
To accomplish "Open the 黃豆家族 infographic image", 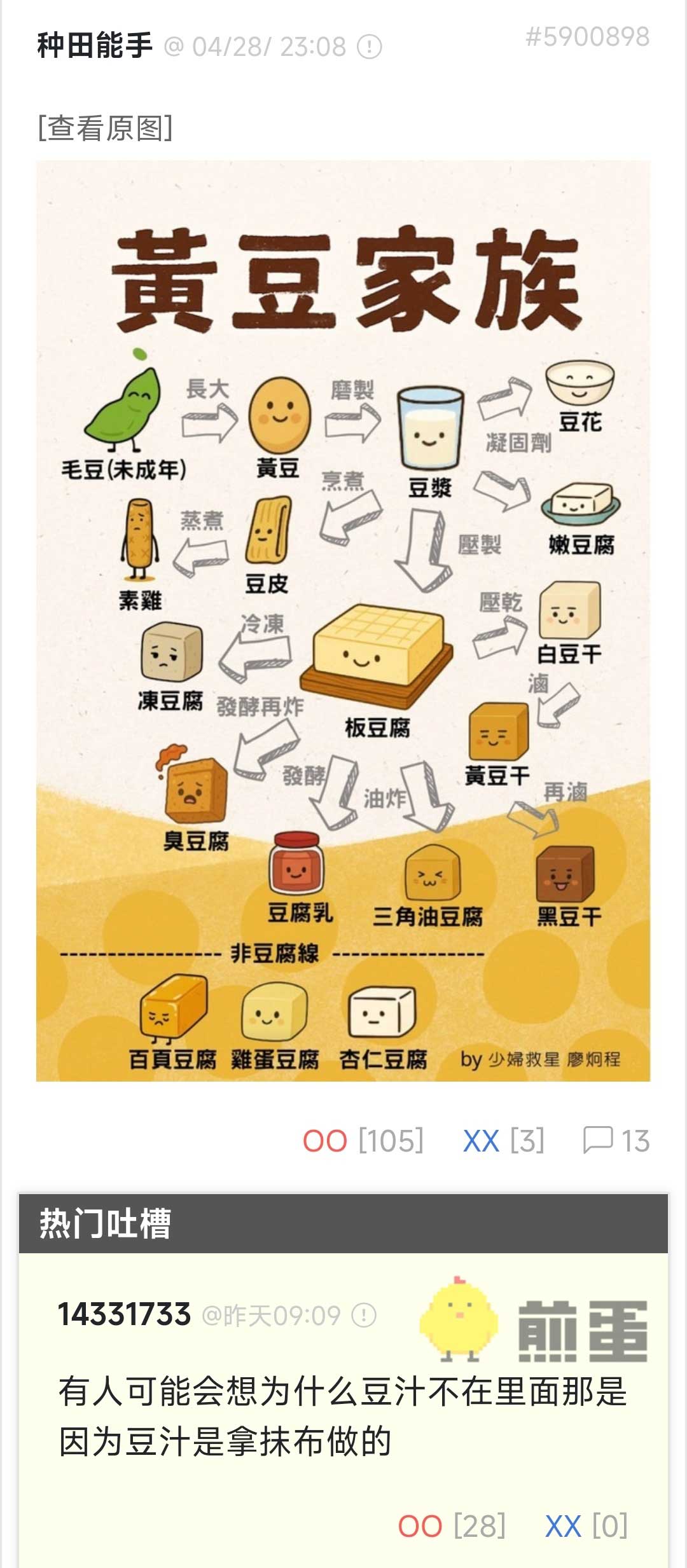I will [343, 621].
